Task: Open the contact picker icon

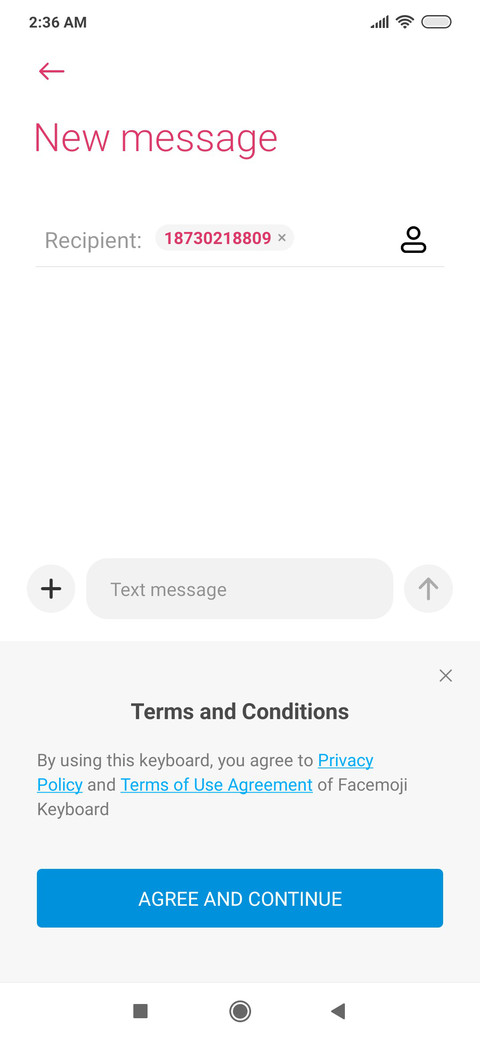Action: 413,239
